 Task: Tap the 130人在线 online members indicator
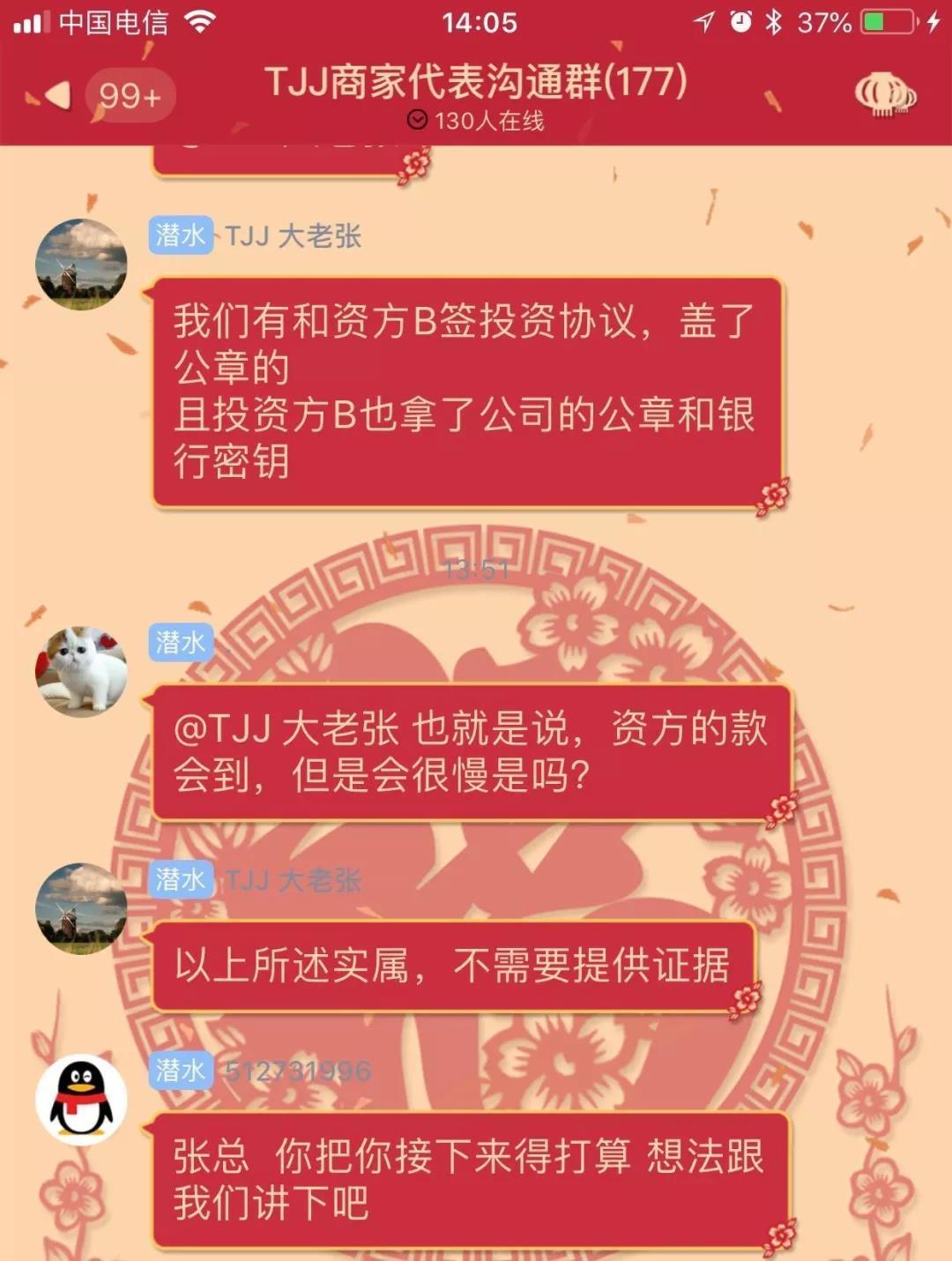[477, 121]
